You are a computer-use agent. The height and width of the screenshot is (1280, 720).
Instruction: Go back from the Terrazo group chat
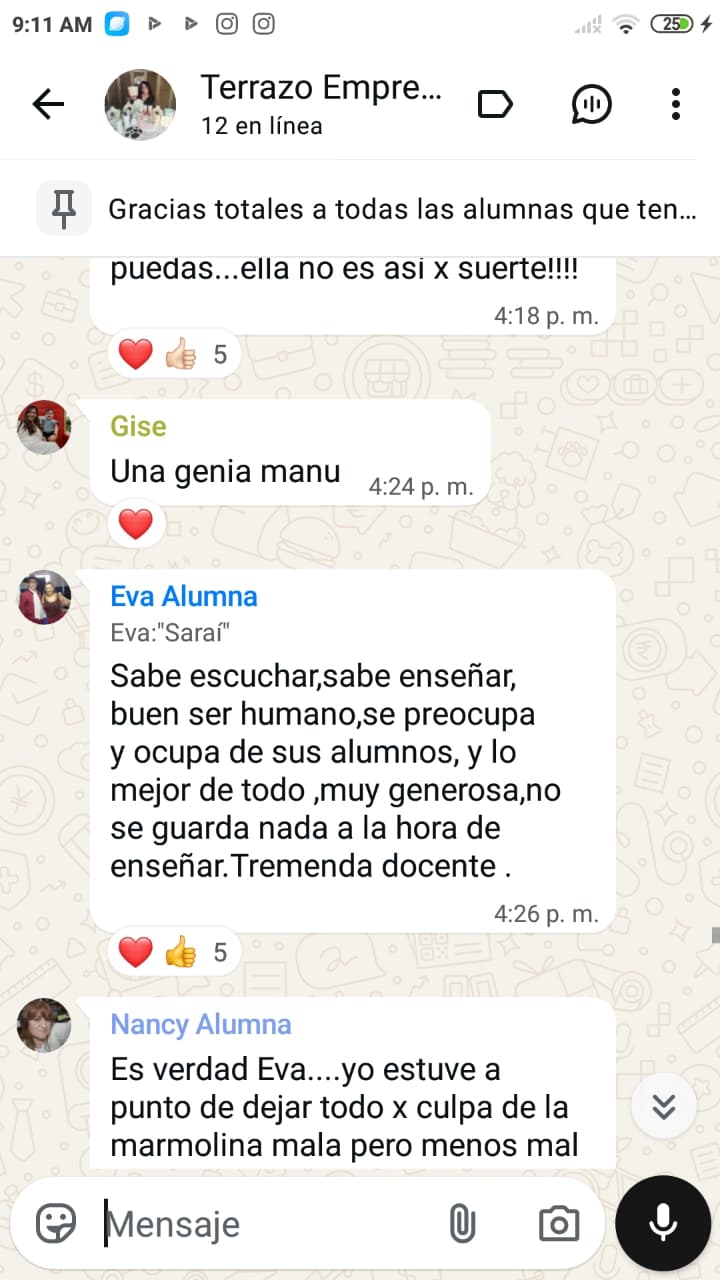48,104
